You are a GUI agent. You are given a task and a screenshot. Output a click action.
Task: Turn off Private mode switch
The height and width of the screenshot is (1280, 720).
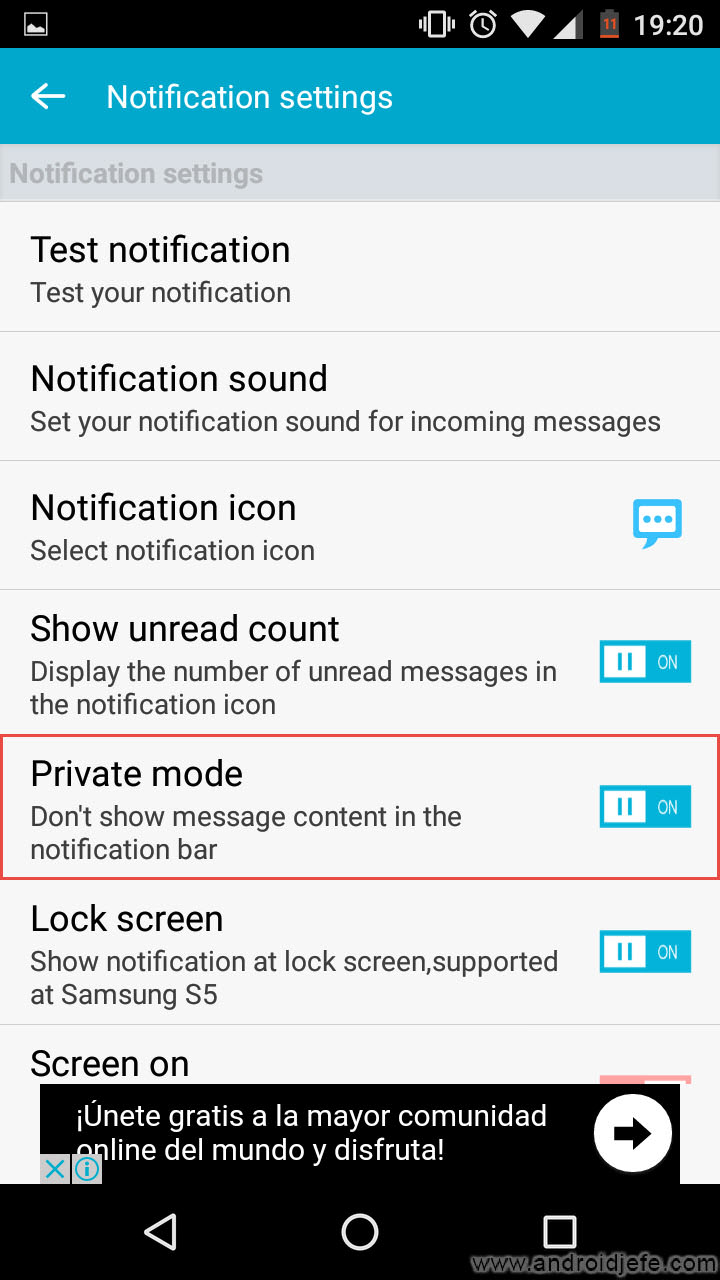coord(645,806)
